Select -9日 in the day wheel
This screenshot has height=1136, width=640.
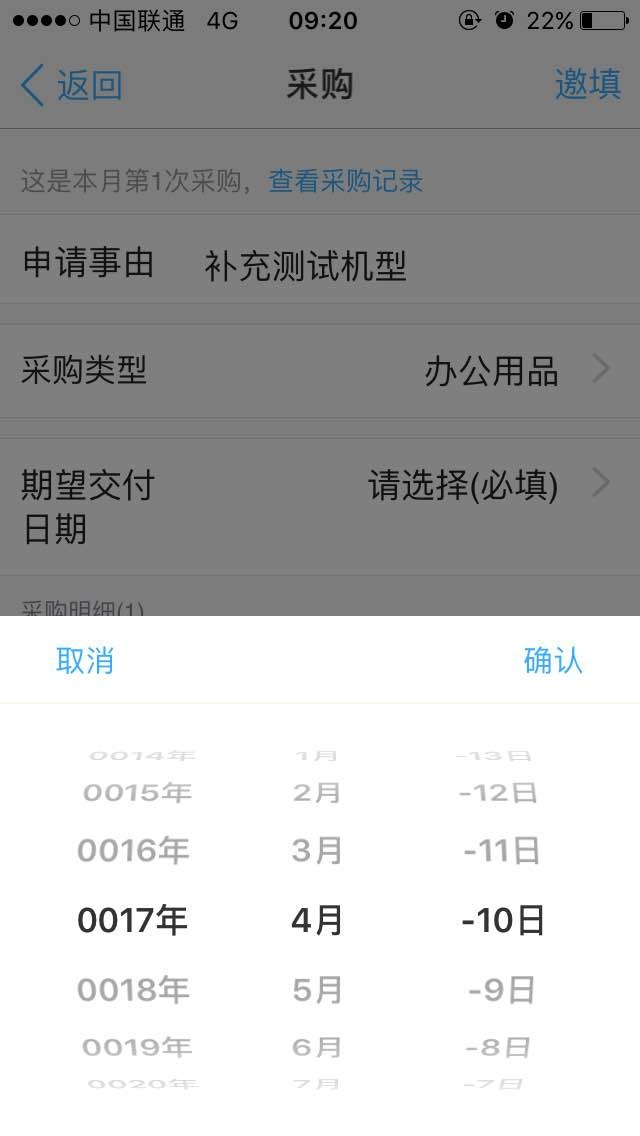point(502,990)
